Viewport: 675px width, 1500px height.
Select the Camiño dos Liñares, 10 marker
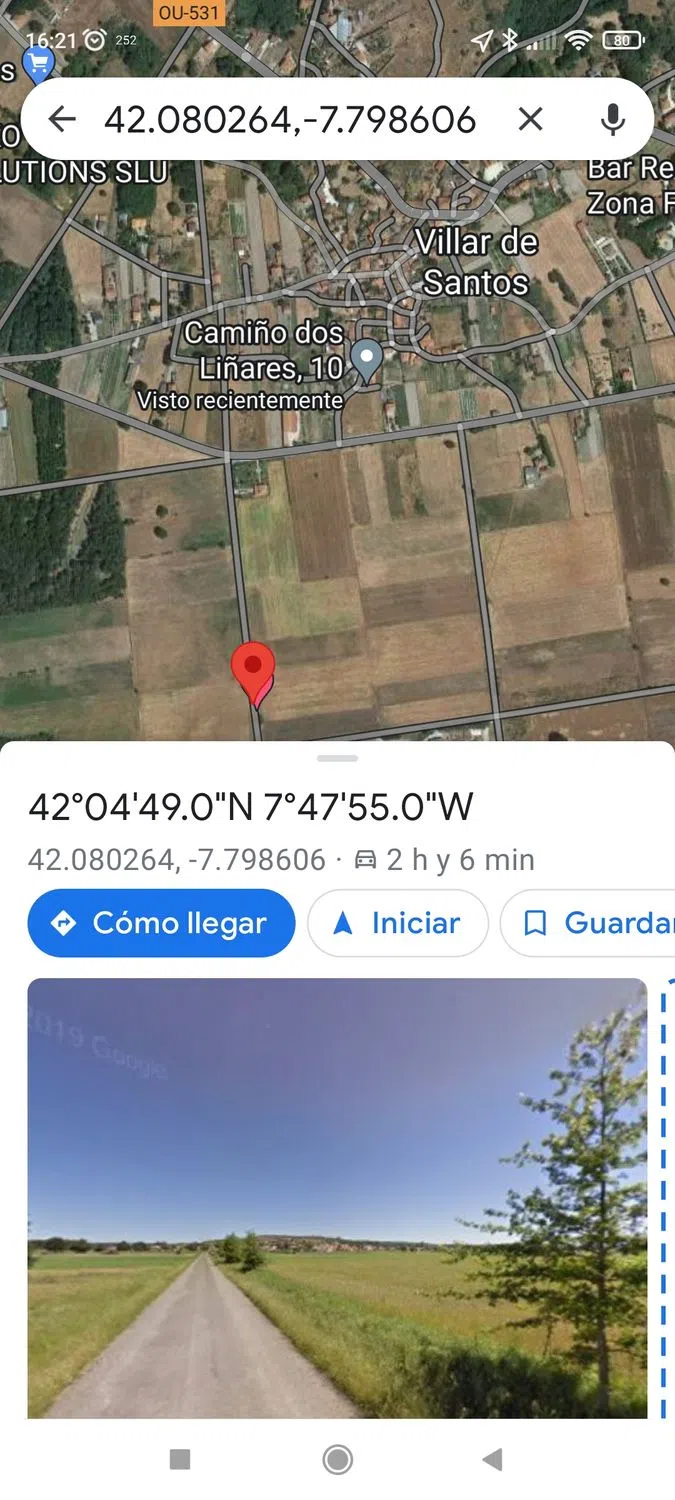(x=368, y=359)
